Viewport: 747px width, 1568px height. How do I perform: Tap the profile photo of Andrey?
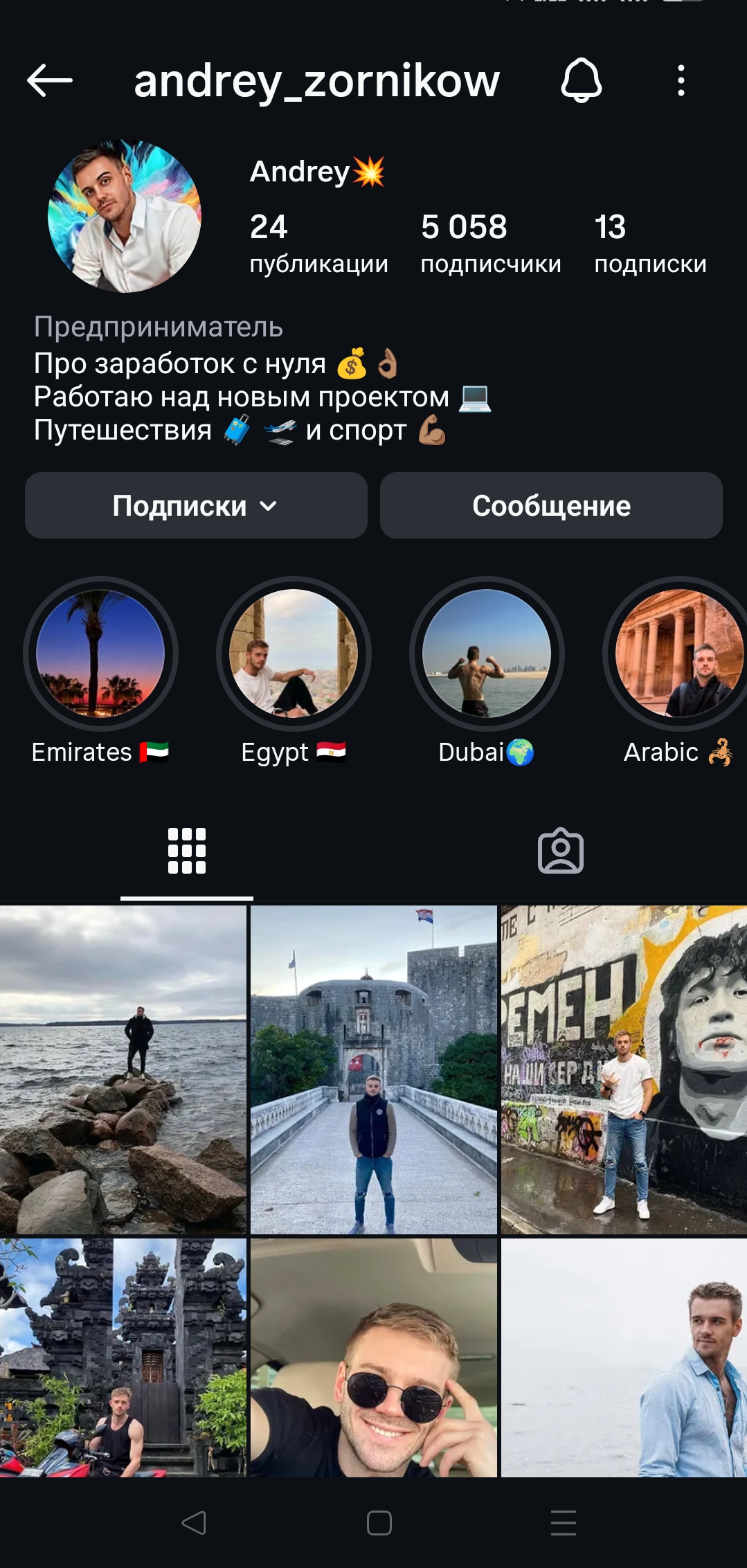click(125, 215)
